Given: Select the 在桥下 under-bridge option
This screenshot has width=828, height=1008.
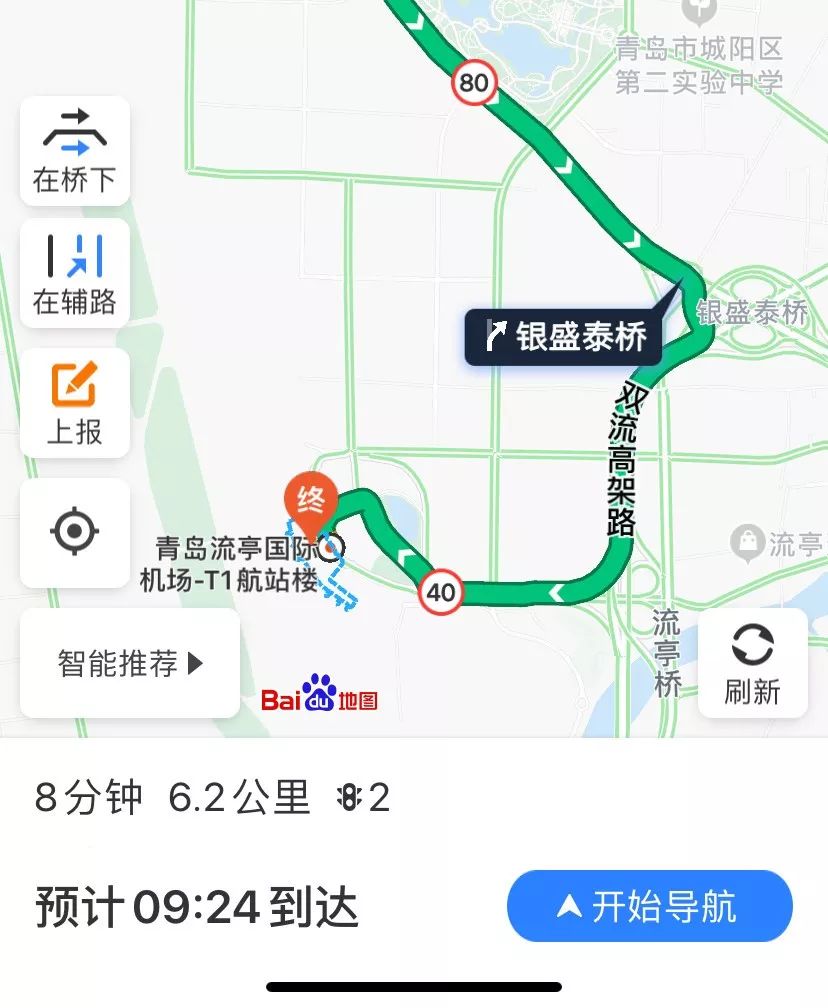Looking at the screenshot, I should 75,151.
